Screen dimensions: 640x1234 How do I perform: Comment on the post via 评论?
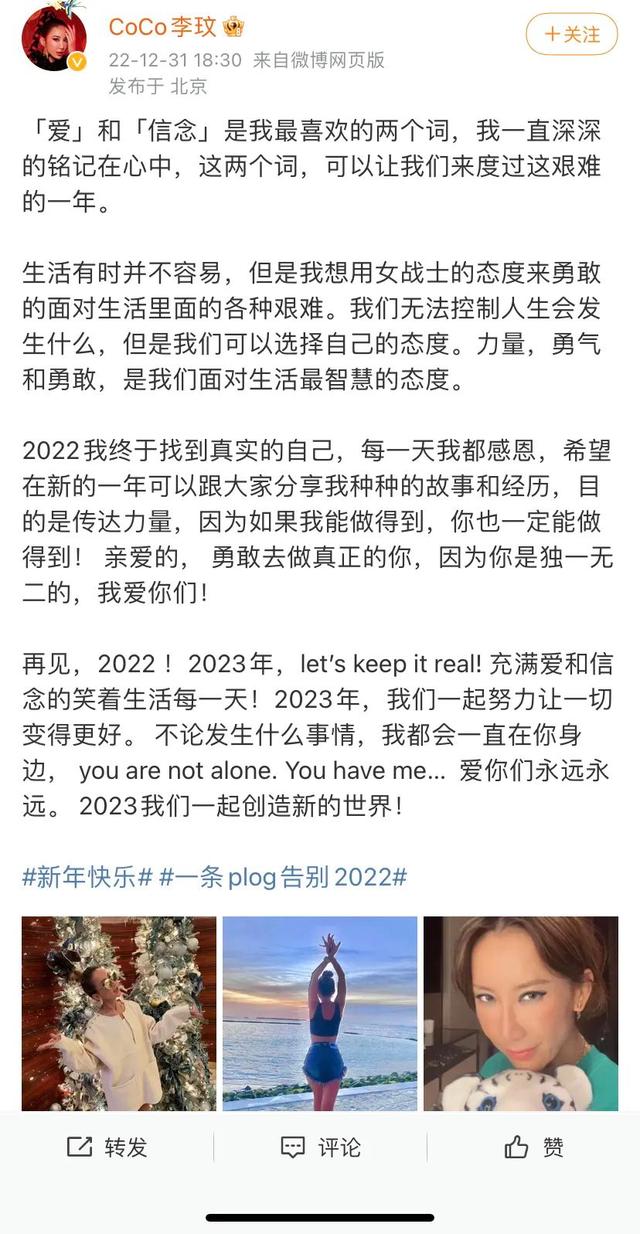coord(320,1147)
